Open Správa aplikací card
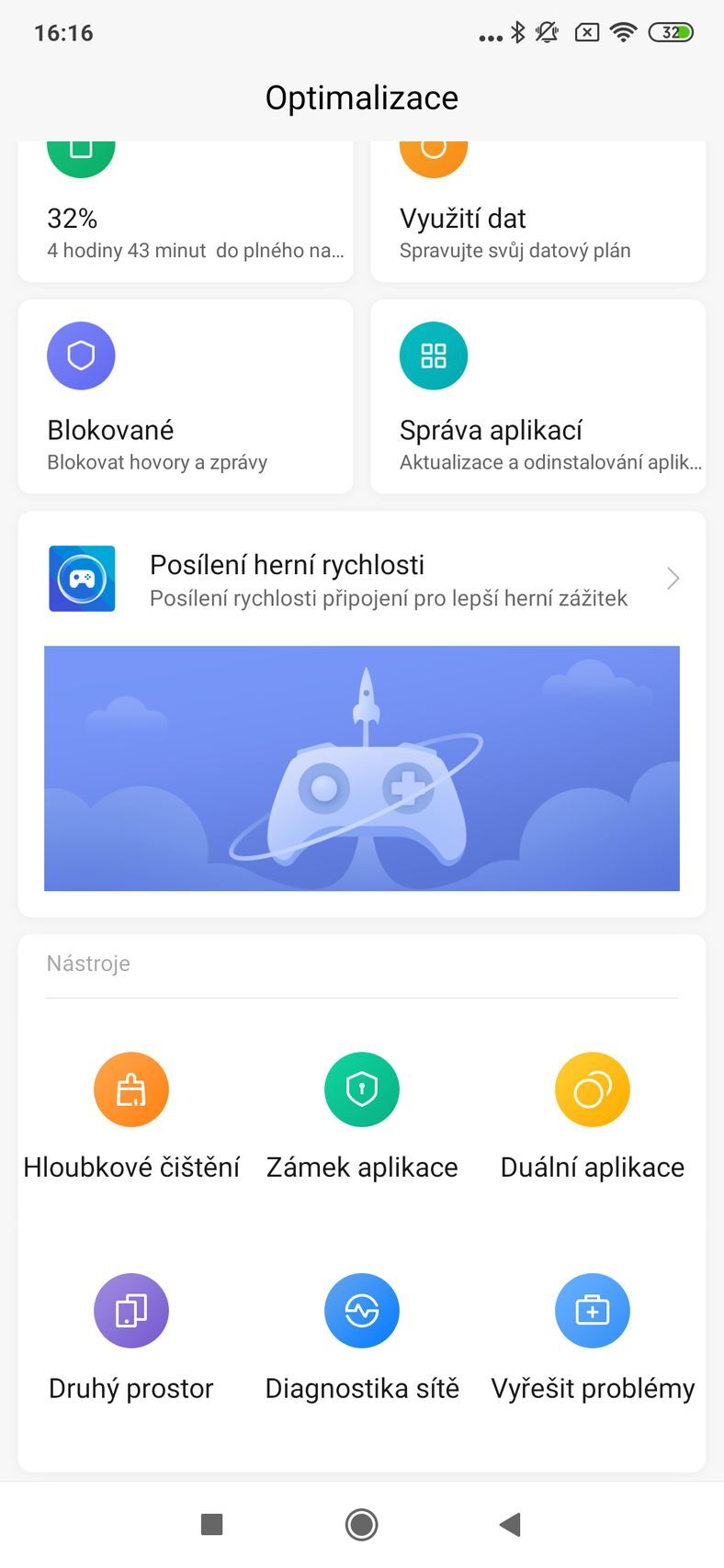 [537, 397]
